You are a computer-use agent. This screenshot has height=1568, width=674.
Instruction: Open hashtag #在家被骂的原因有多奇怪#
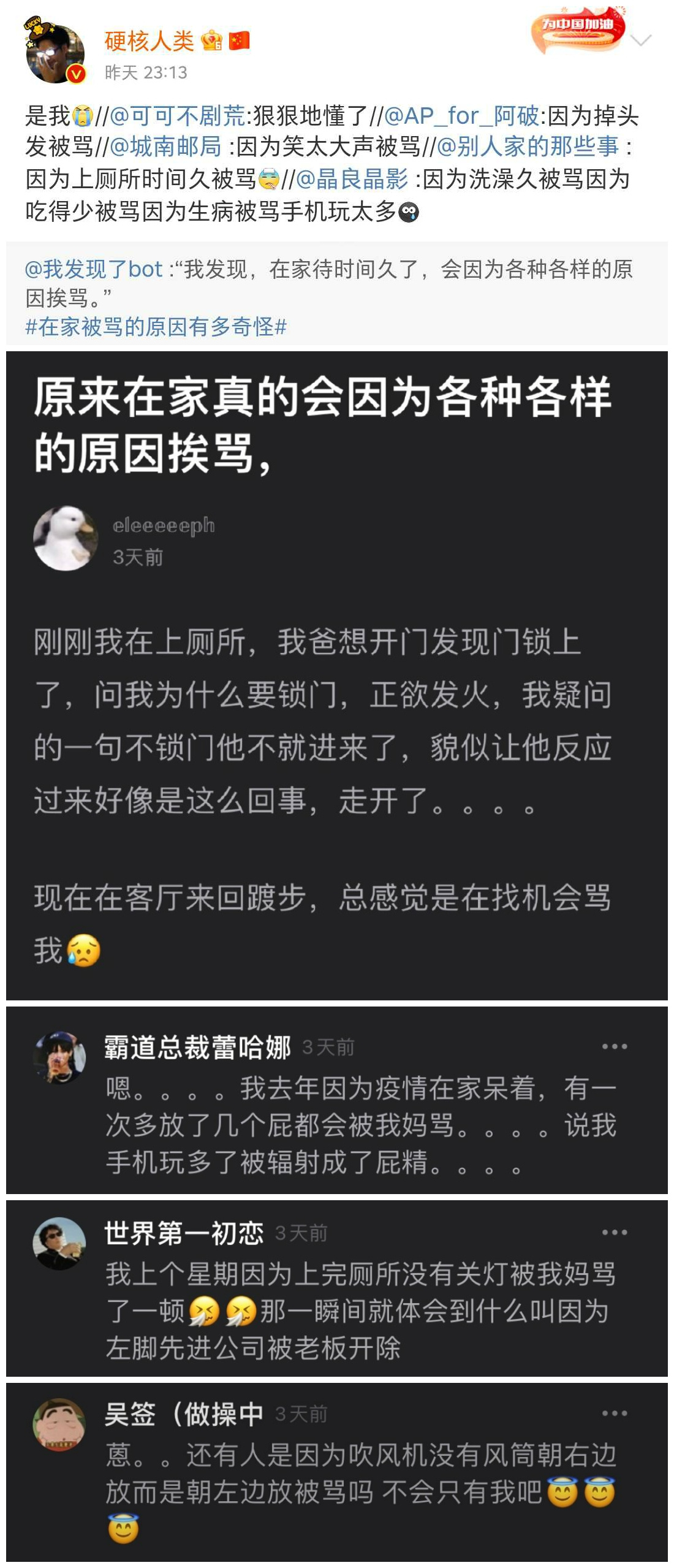(x=156, y=327)
